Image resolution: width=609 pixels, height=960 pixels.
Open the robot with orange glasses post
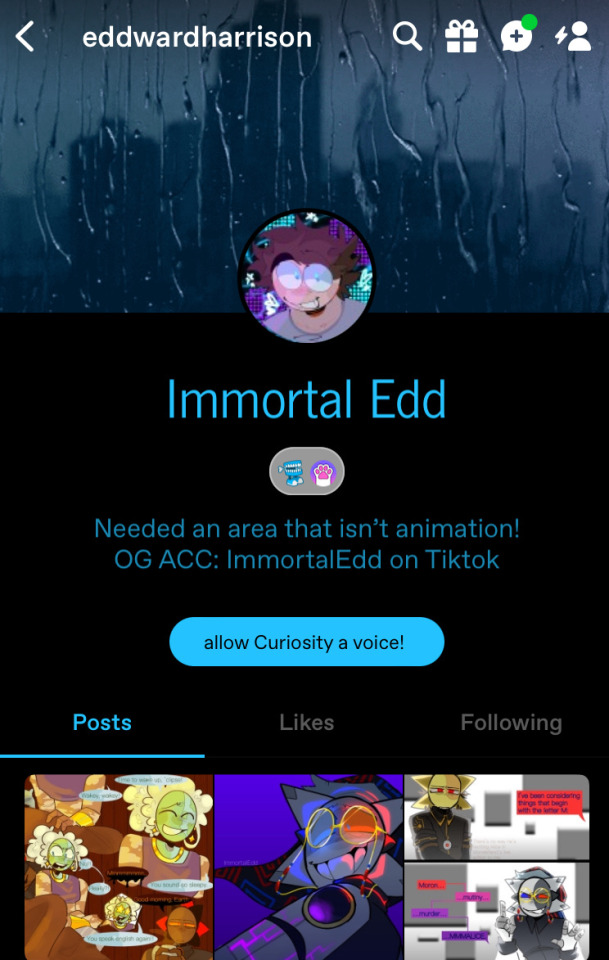[308, 866]
